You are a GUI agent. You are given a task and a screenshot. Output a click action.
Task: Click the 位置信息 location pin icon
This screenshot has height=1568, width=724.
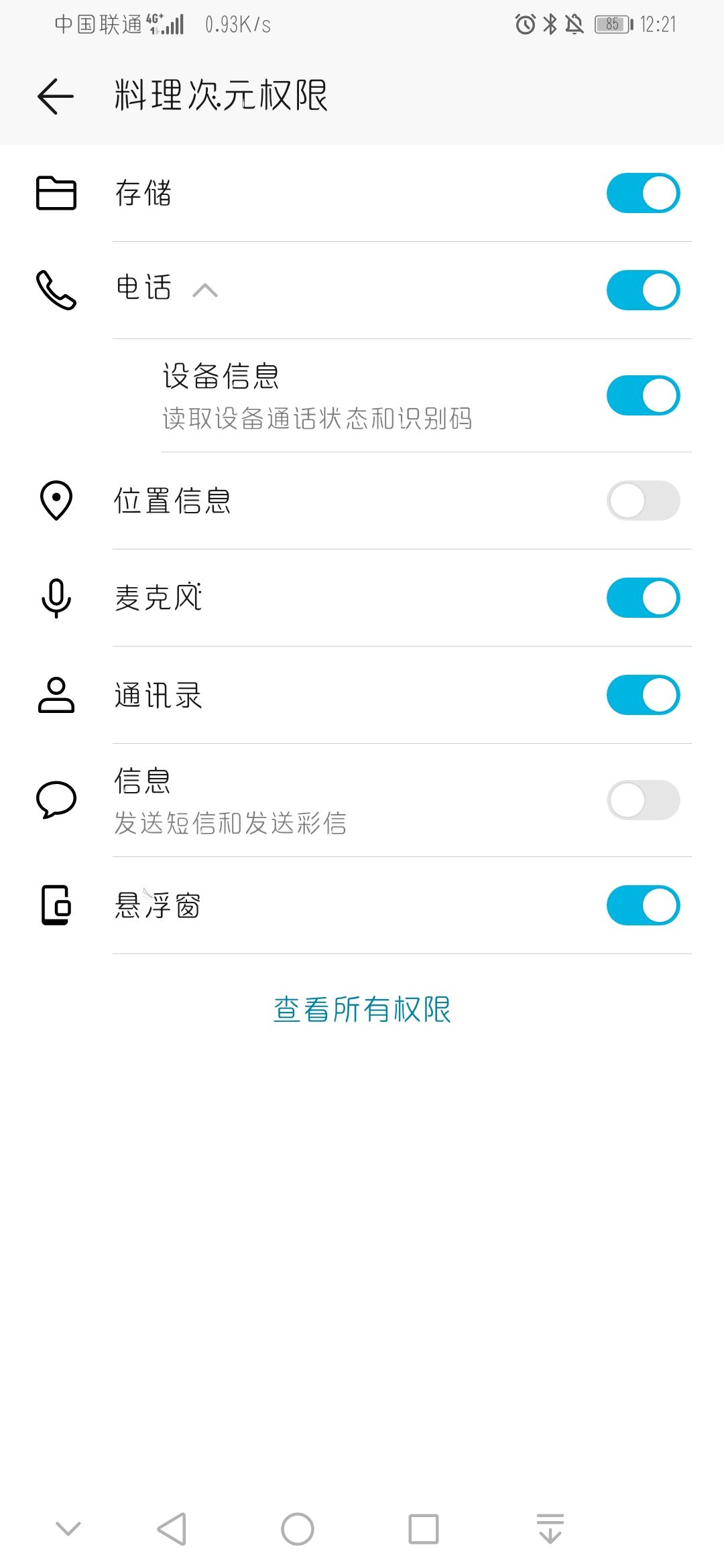[56, 499]
